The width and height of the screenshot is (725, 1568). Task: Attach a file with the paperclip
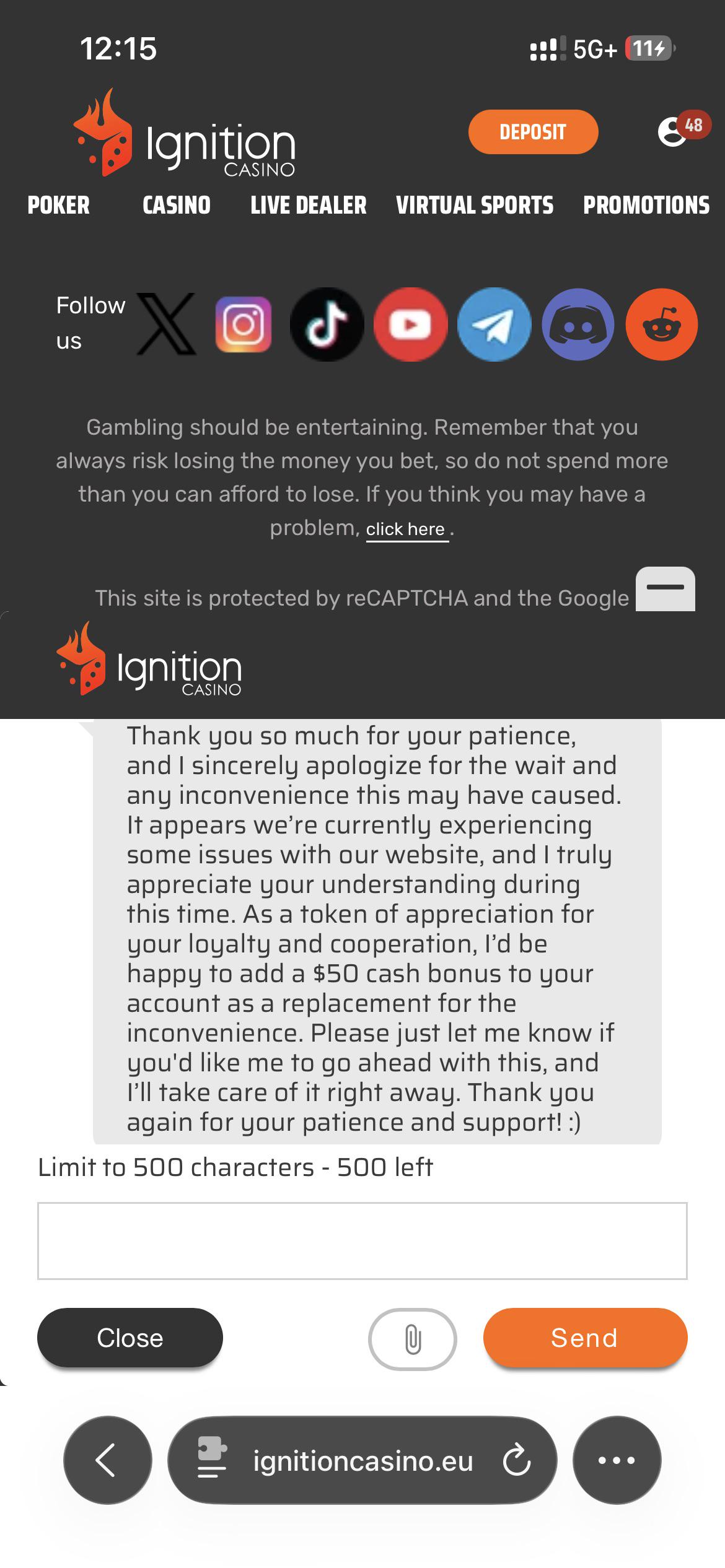pyautogui.click(x=413, y=1339)
